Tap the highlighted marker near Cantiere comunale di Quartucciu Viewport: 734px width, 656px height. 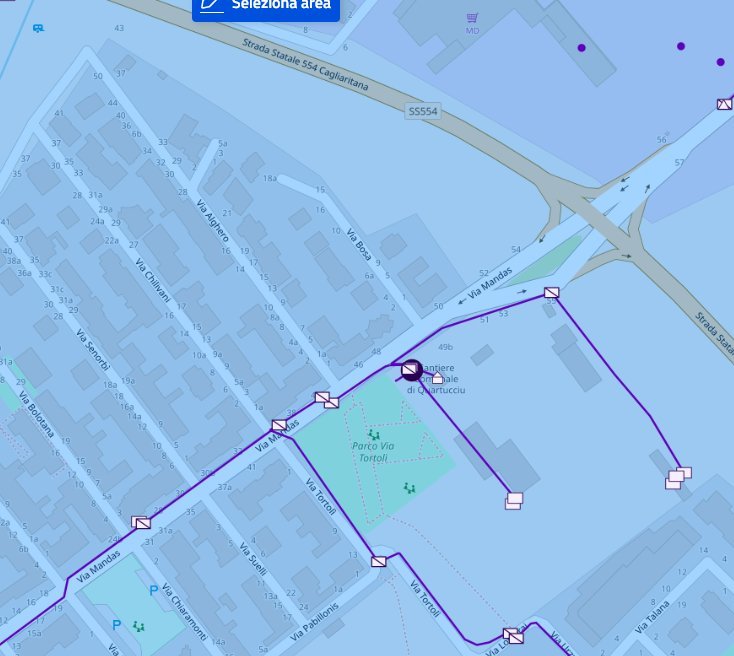(411, 371)
